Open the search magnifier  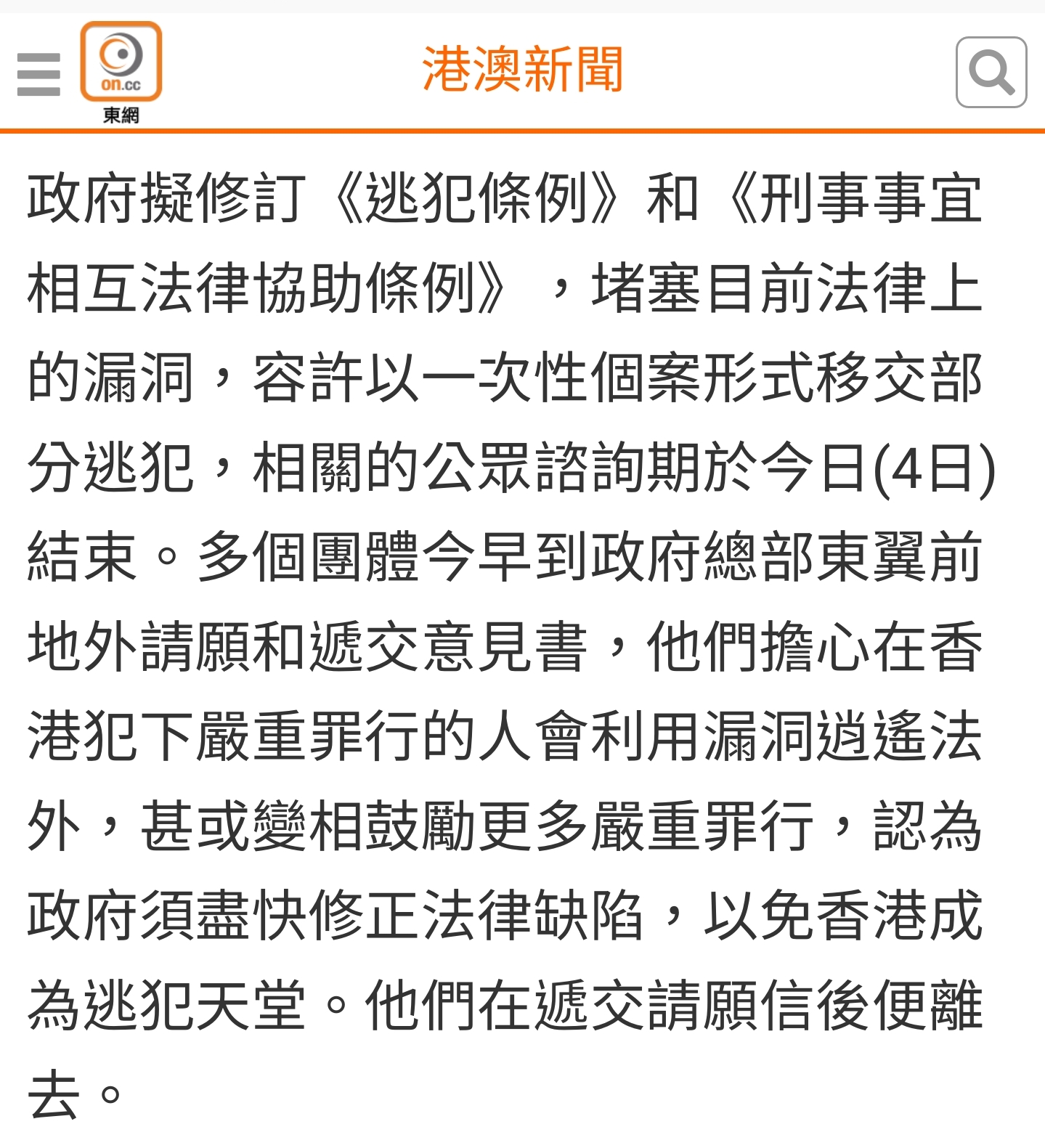[991, 73]
